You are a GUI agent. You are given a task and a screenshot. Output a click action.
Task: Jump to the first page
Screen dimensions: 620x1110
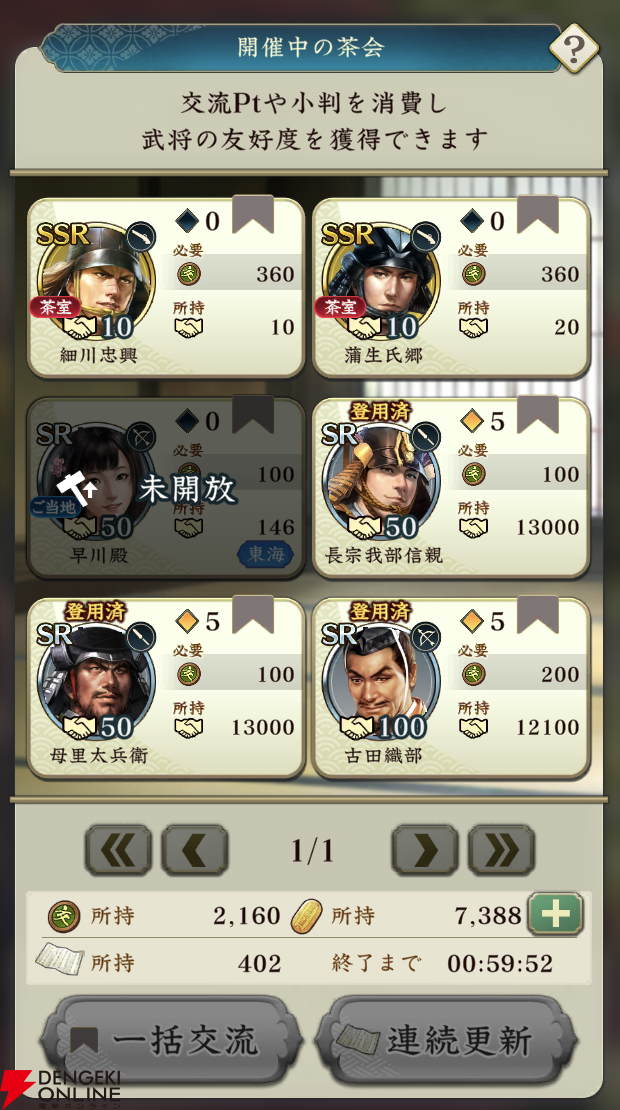(118, 849)
